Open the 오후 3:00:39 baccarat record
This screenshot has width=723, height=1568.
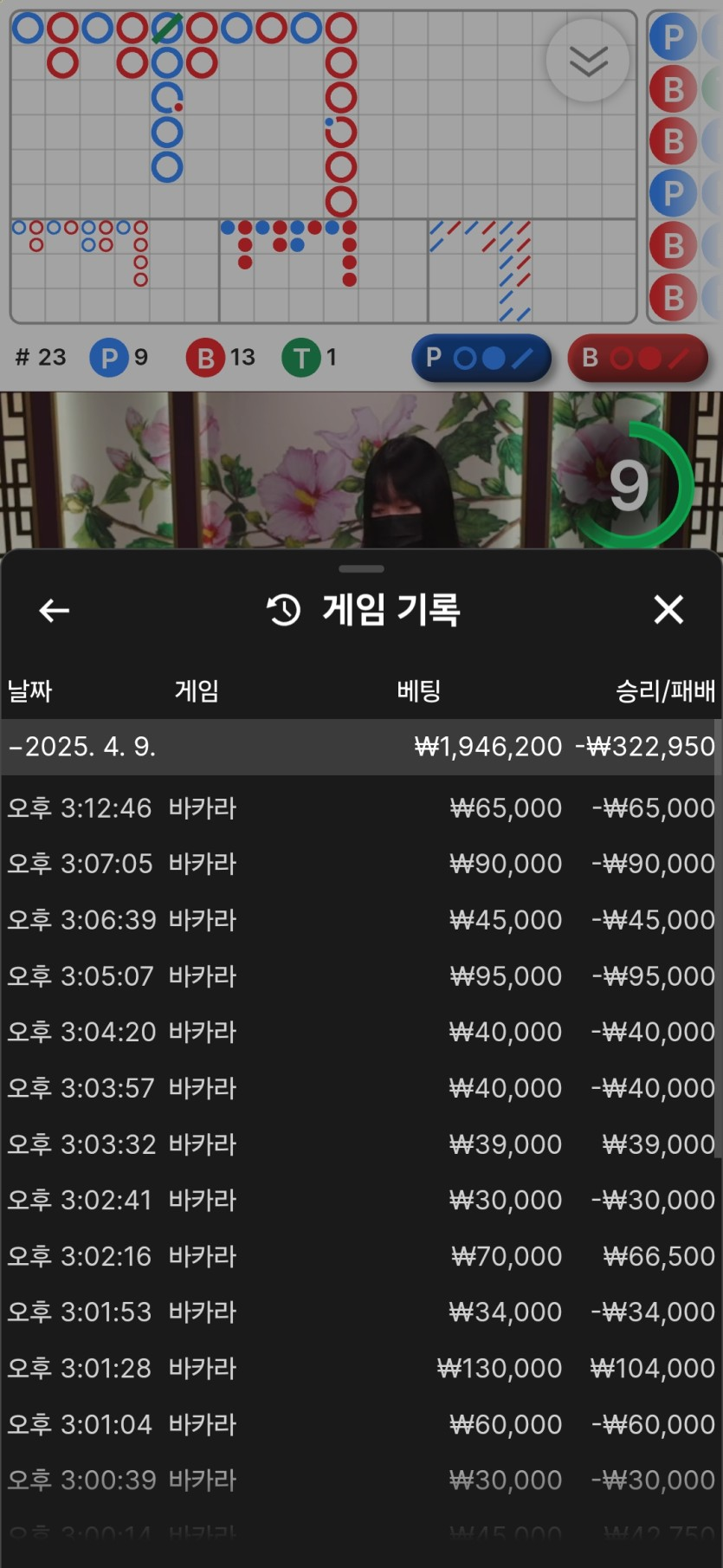360,1481
